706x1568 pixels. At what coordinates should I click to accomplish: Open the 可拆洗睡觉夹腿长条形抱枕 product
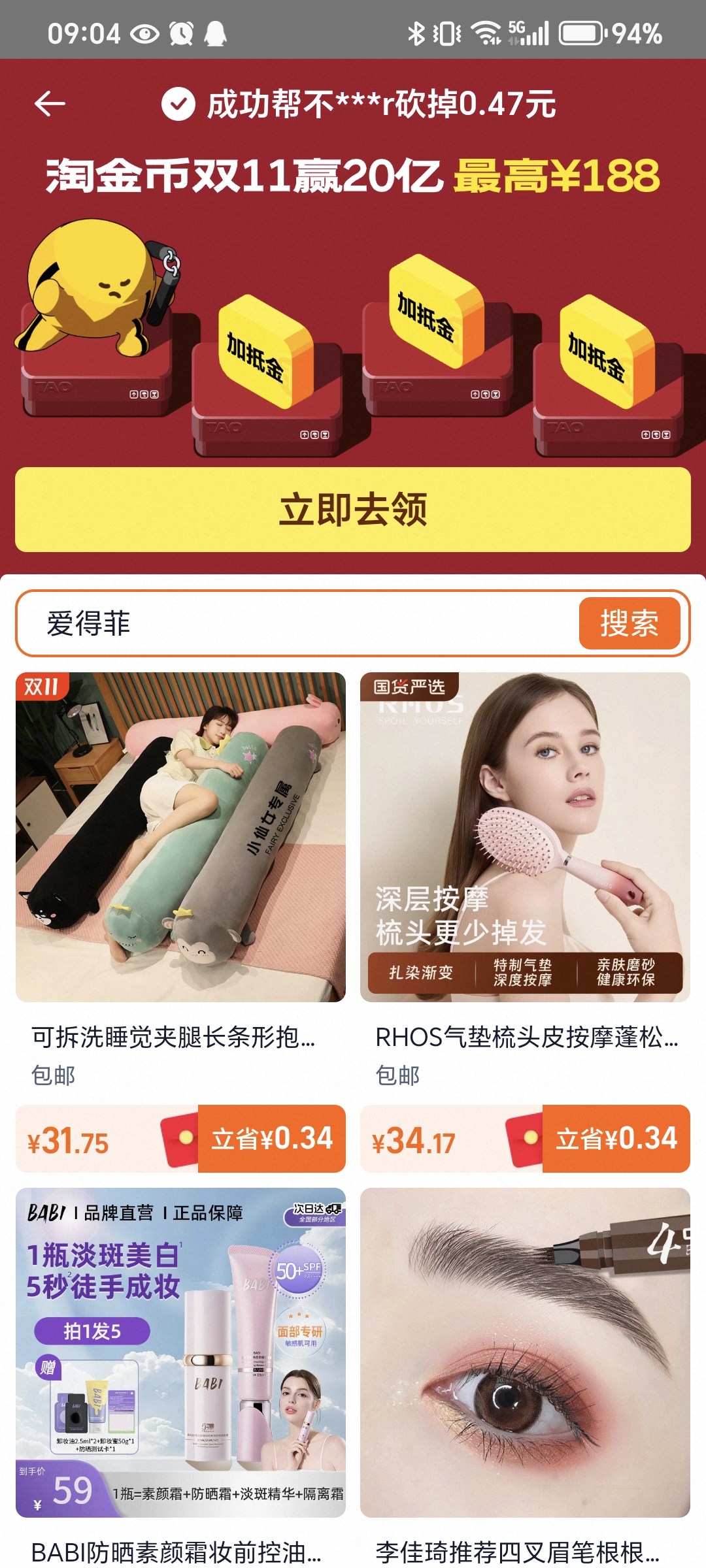(180, 838)
